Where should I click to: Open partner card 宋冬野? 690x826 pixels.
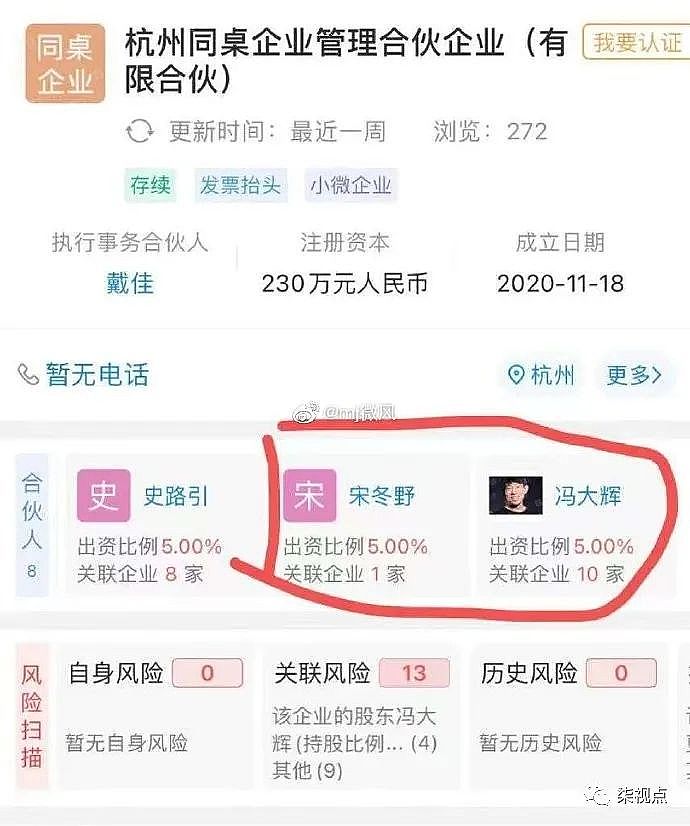(365, 524)
